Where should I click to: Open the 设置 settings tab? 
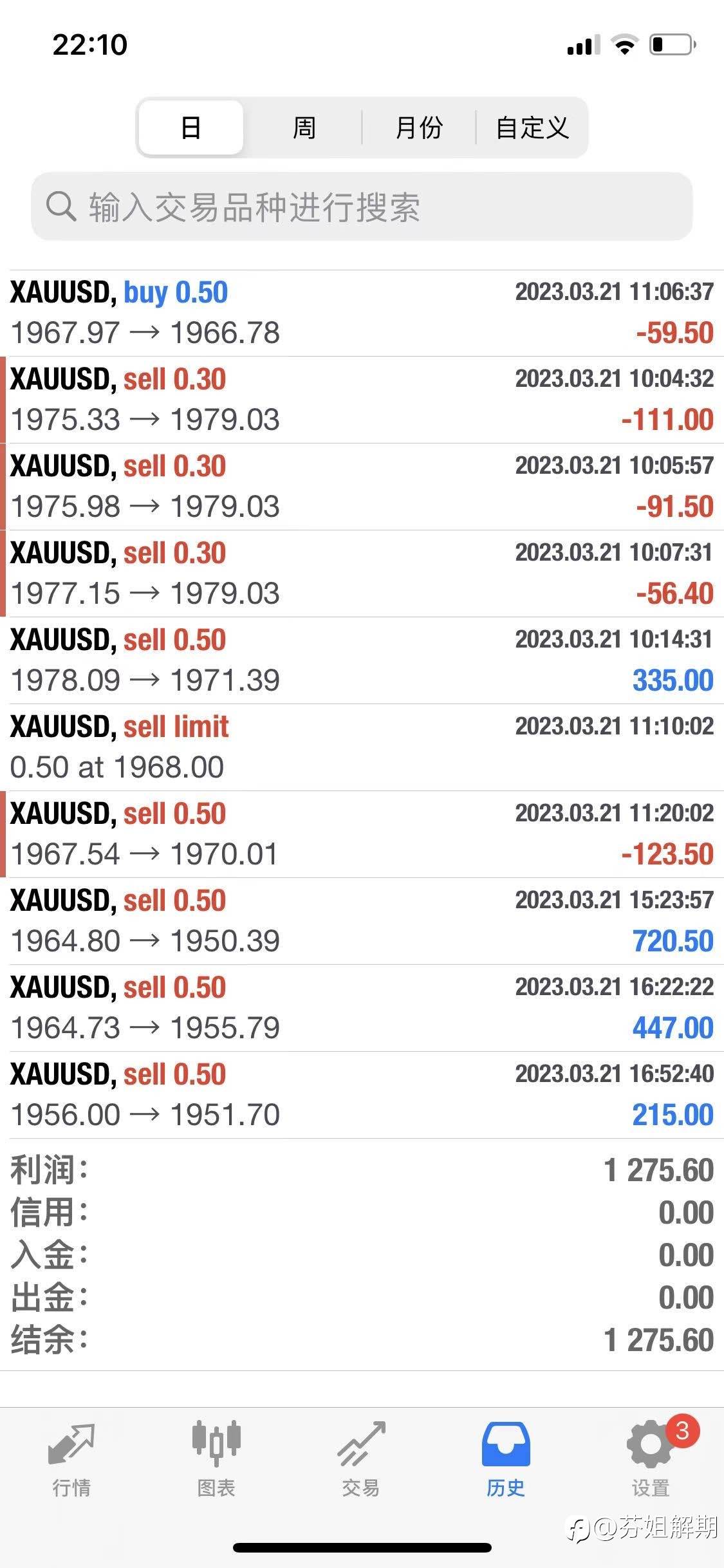651,1459
